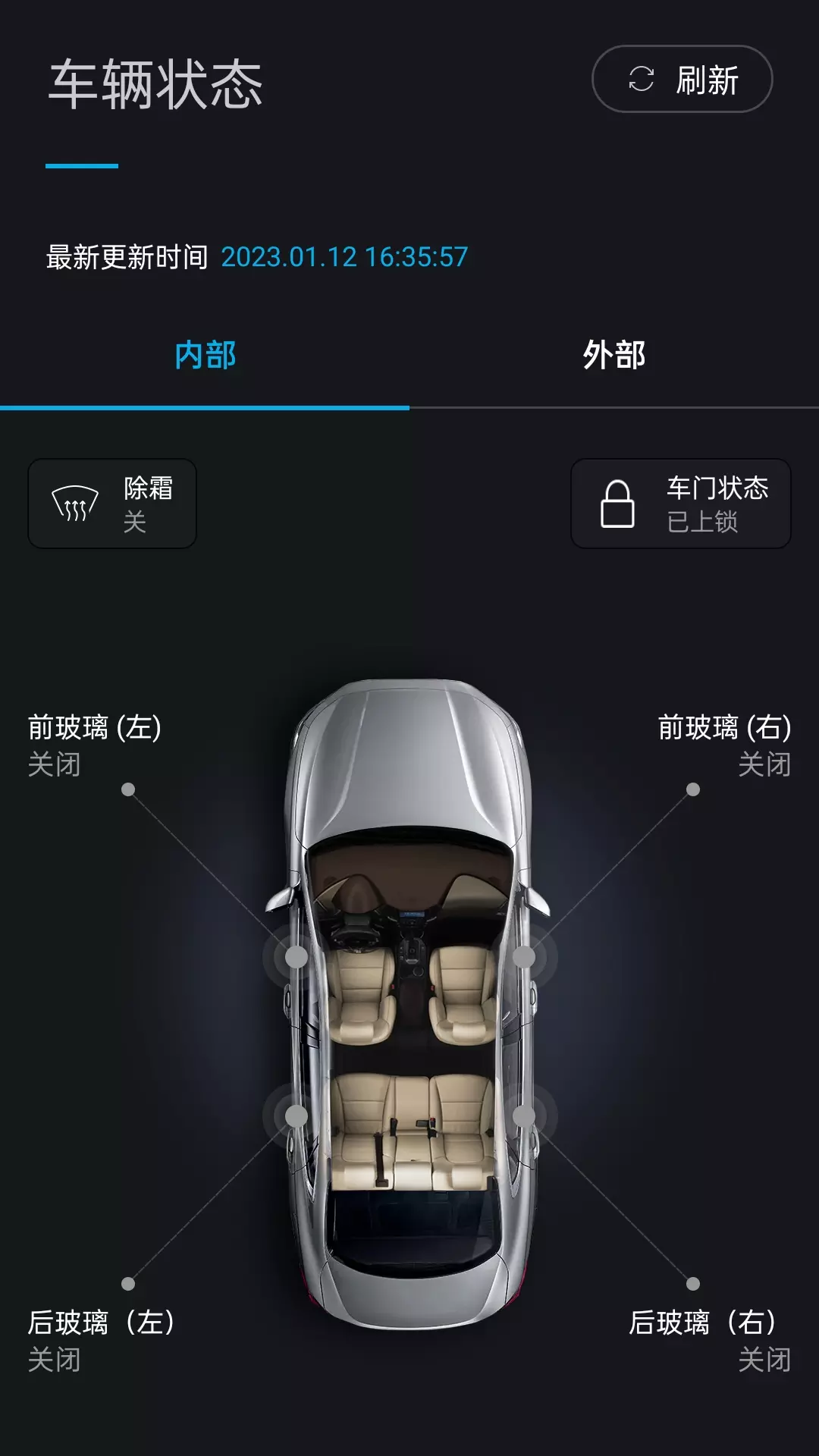
Task: Switch to the 外部 tab
Action: click(x=614, y=355)
